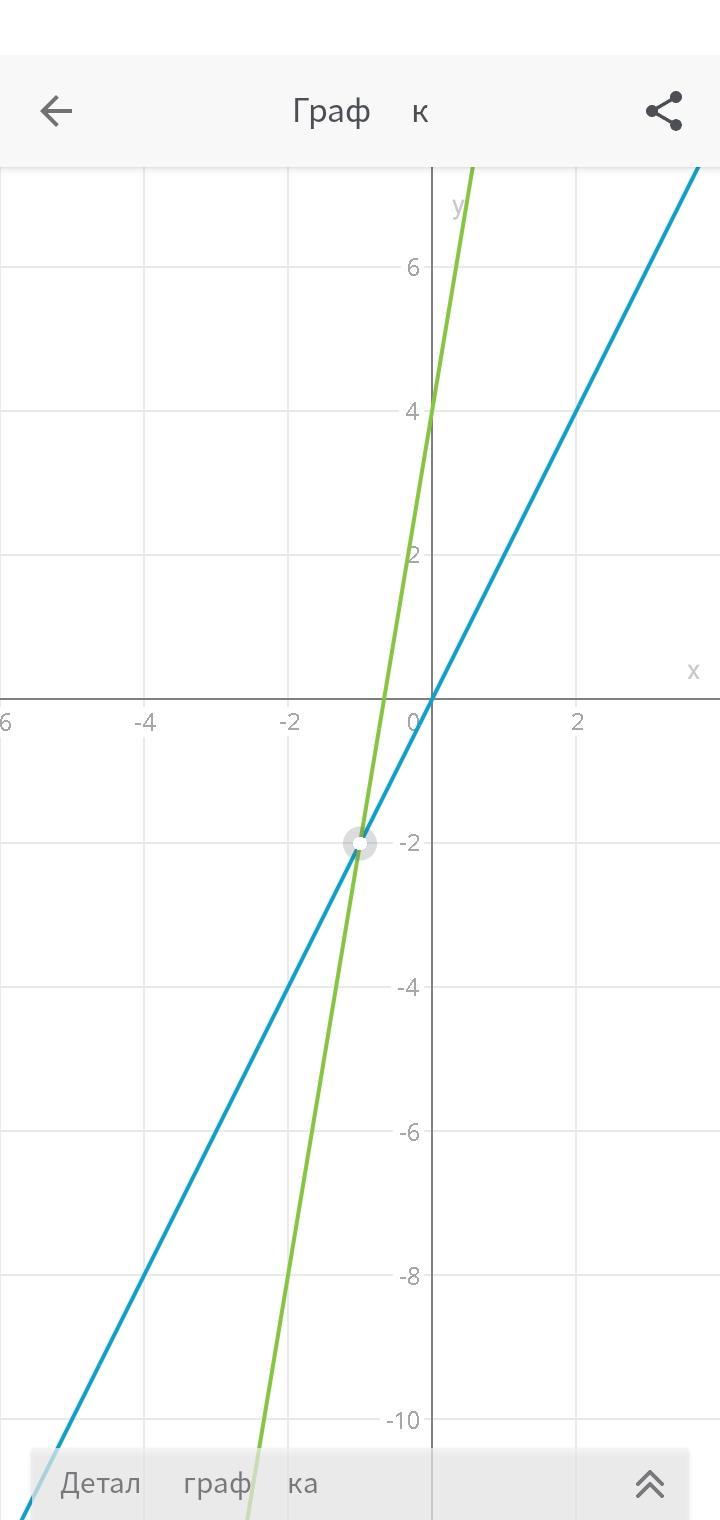Tap the intersection point marker on the graph
The width and height of the screenshot is (720, 1520).
pyautogui.click(x=360, y=843)
